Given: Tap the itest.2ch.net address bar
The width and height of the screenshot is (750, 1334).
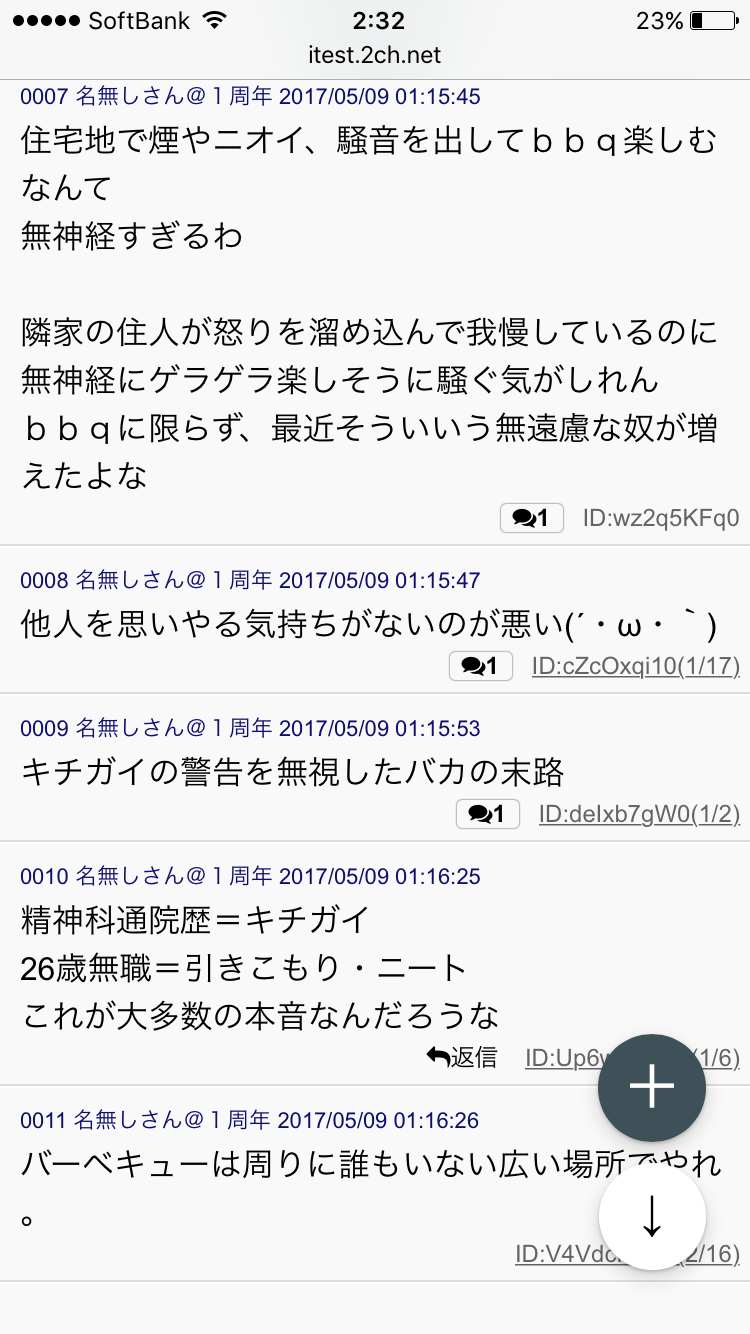Looking at the screenshot, I should click(375, 55).
